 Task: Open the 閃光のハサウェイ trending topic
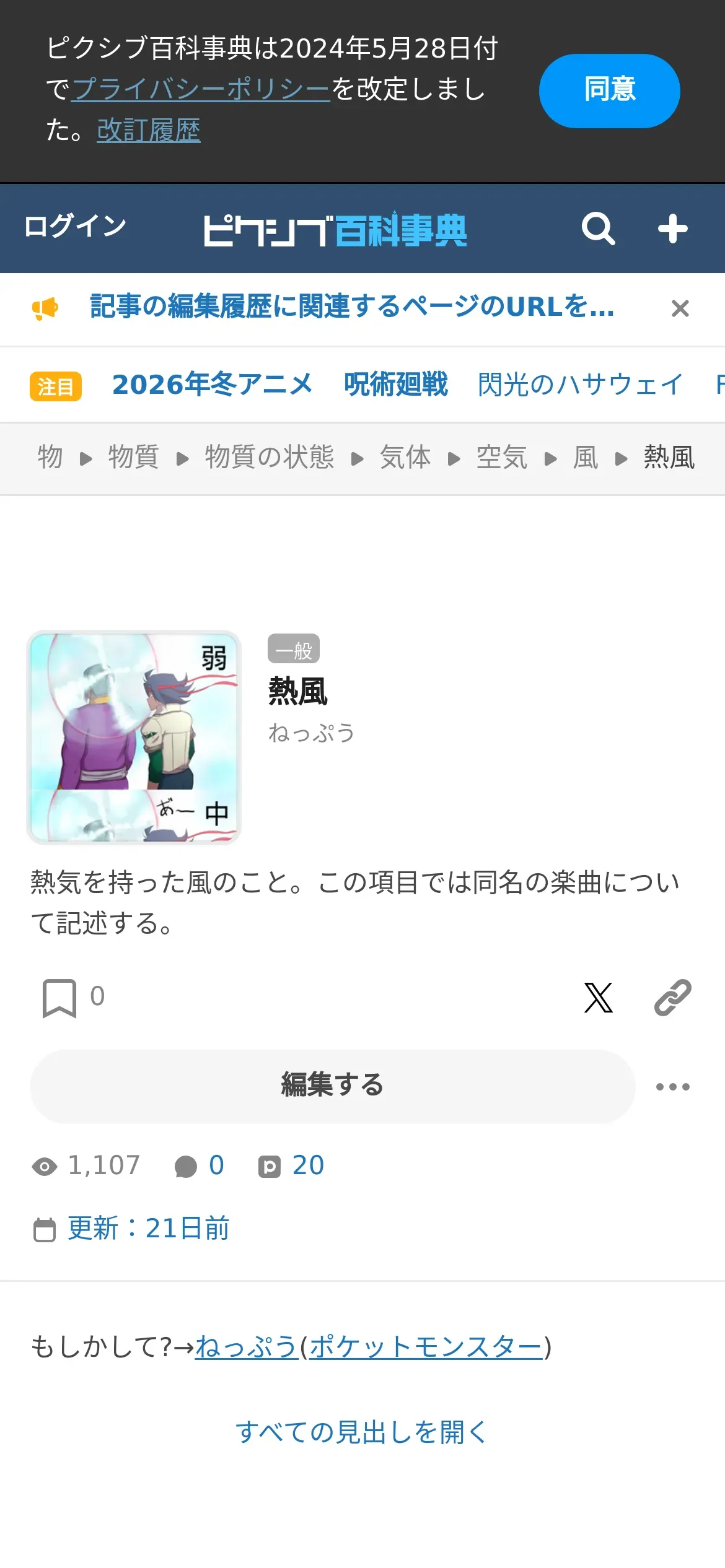pyautogui.click(x=580, y=385)
